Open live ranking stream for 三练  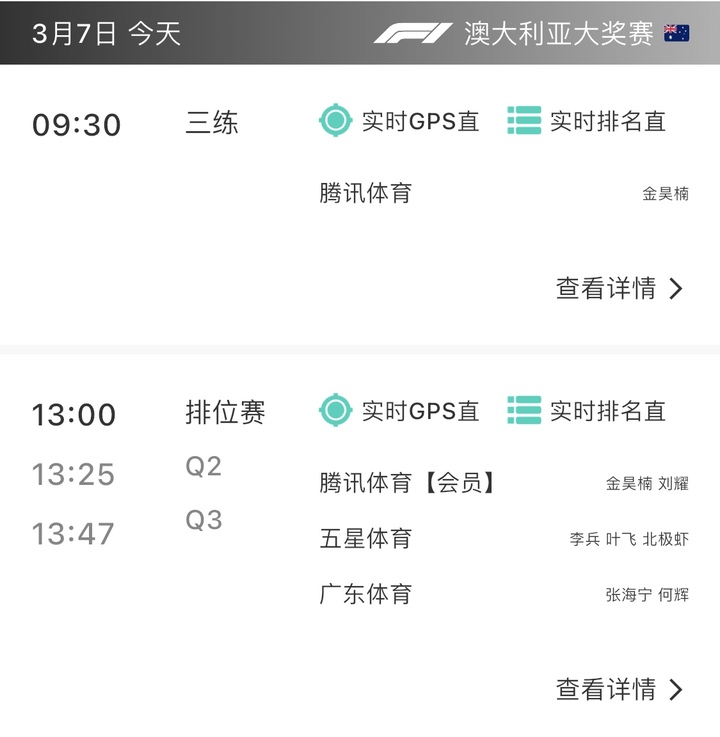coord(586,121)
